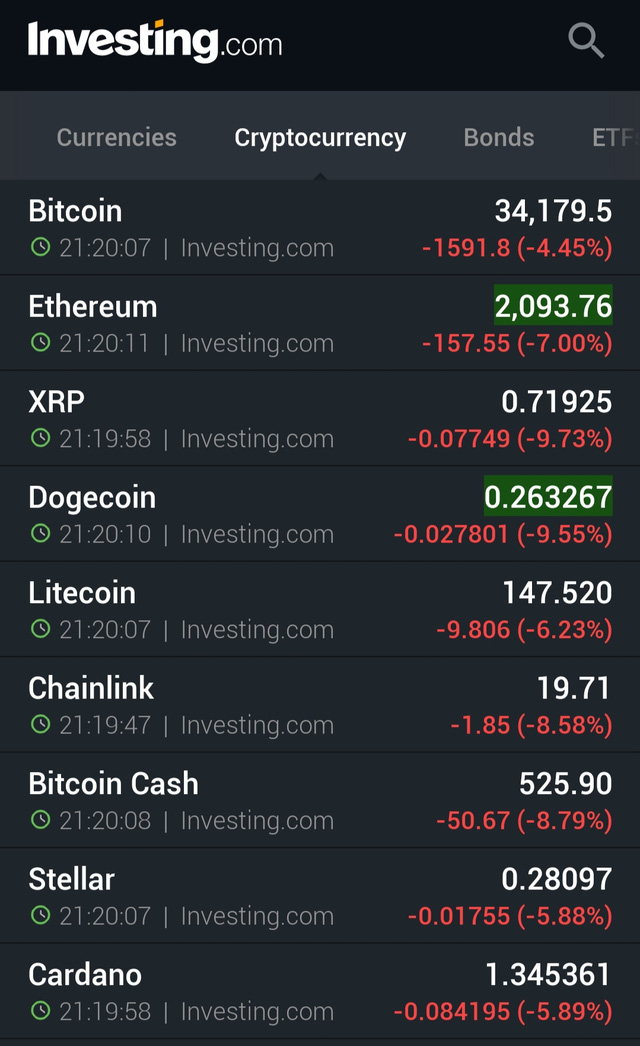Go to the ETFs tab
Image resolution: width=640 pixels, height=1046 pixels.
click(614, 137)
